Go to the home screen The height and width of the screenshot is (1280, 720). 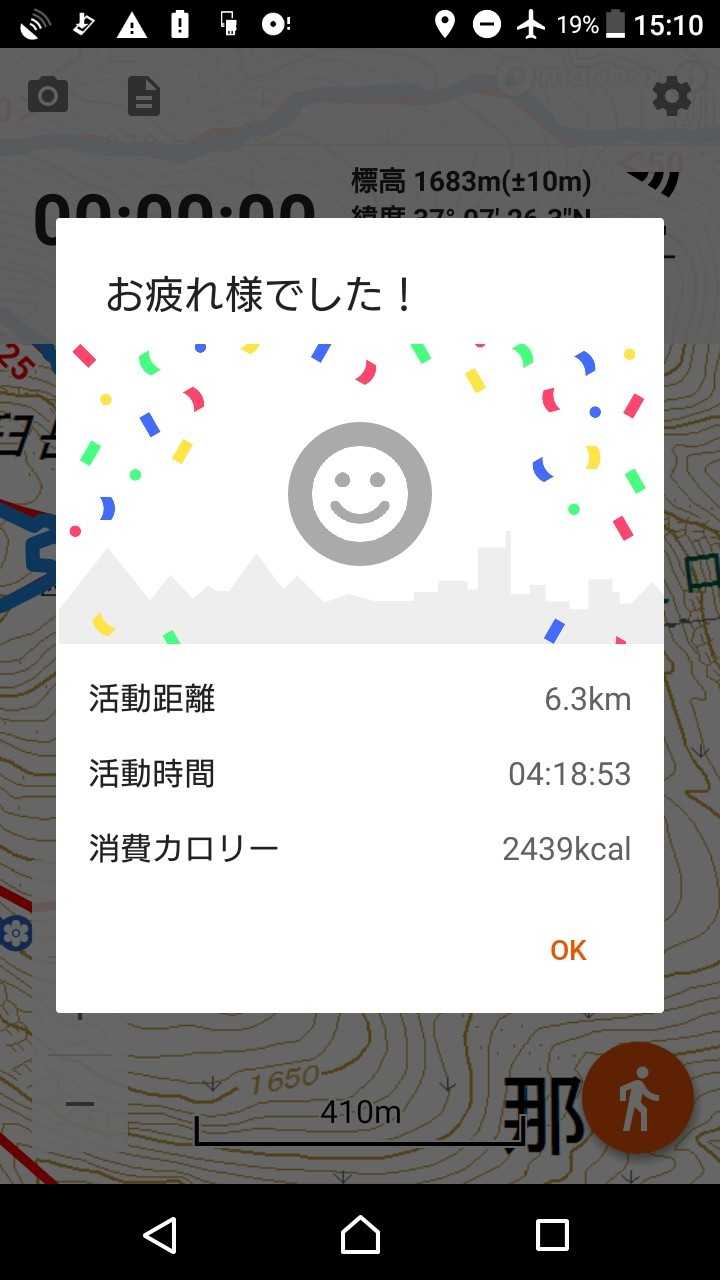point(360,1235)
